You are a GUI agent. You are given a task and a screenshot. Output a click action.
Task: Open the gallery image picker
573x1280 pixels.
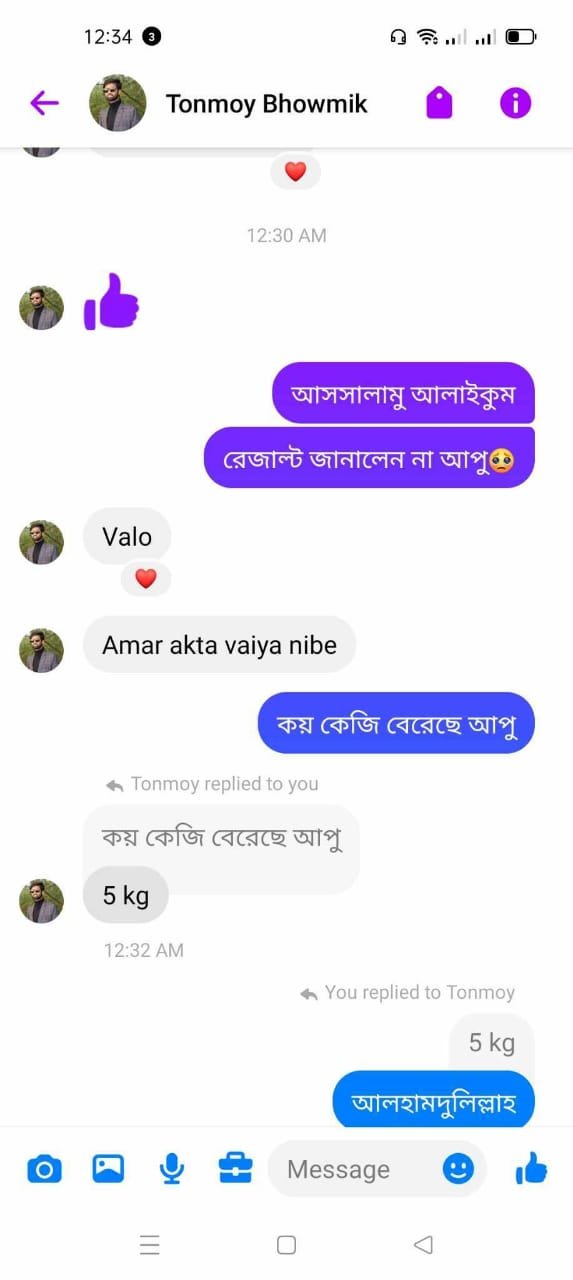[x=108, y=1168]
